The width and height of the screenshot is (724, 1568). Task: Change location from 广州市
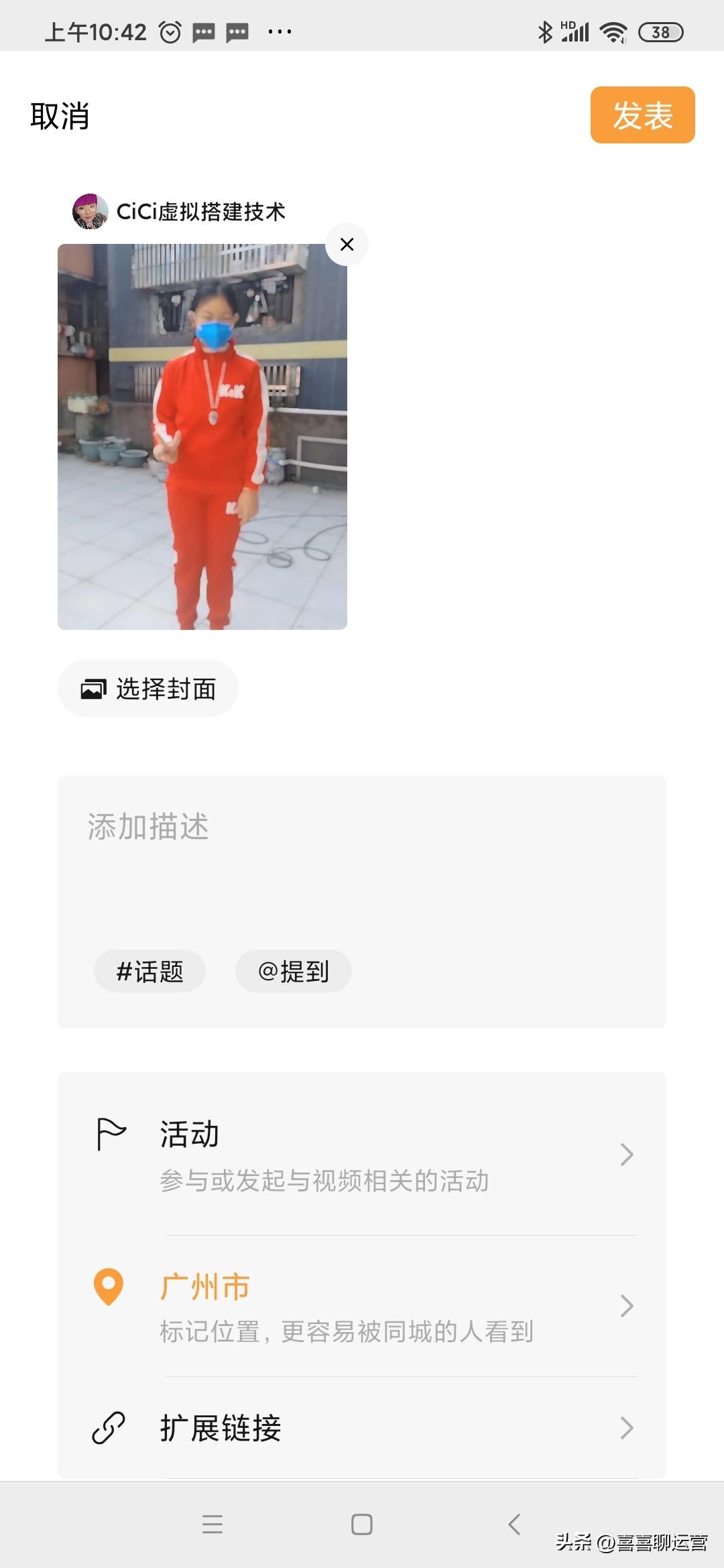tap(362, 1305)
